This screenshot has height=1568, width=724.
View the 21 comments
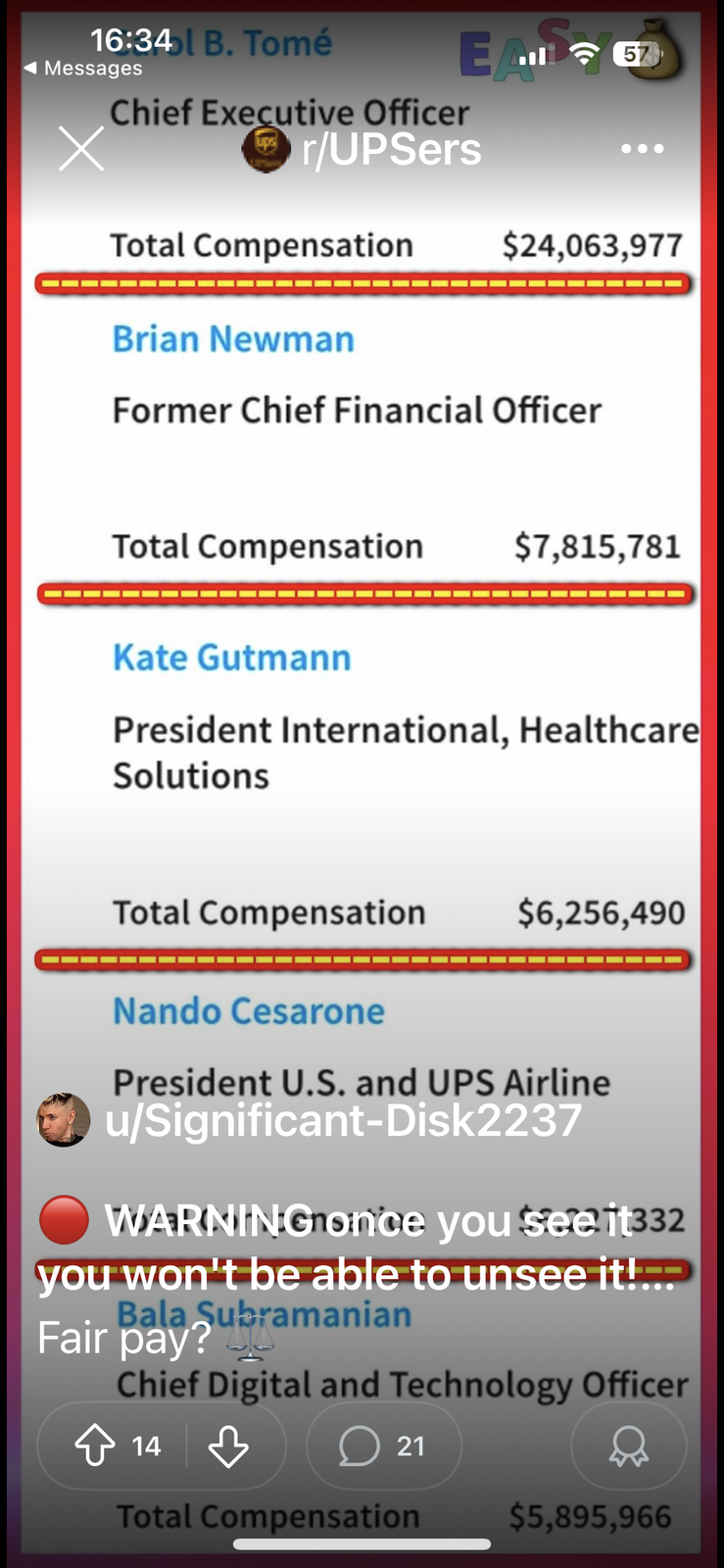(383, 1445)
